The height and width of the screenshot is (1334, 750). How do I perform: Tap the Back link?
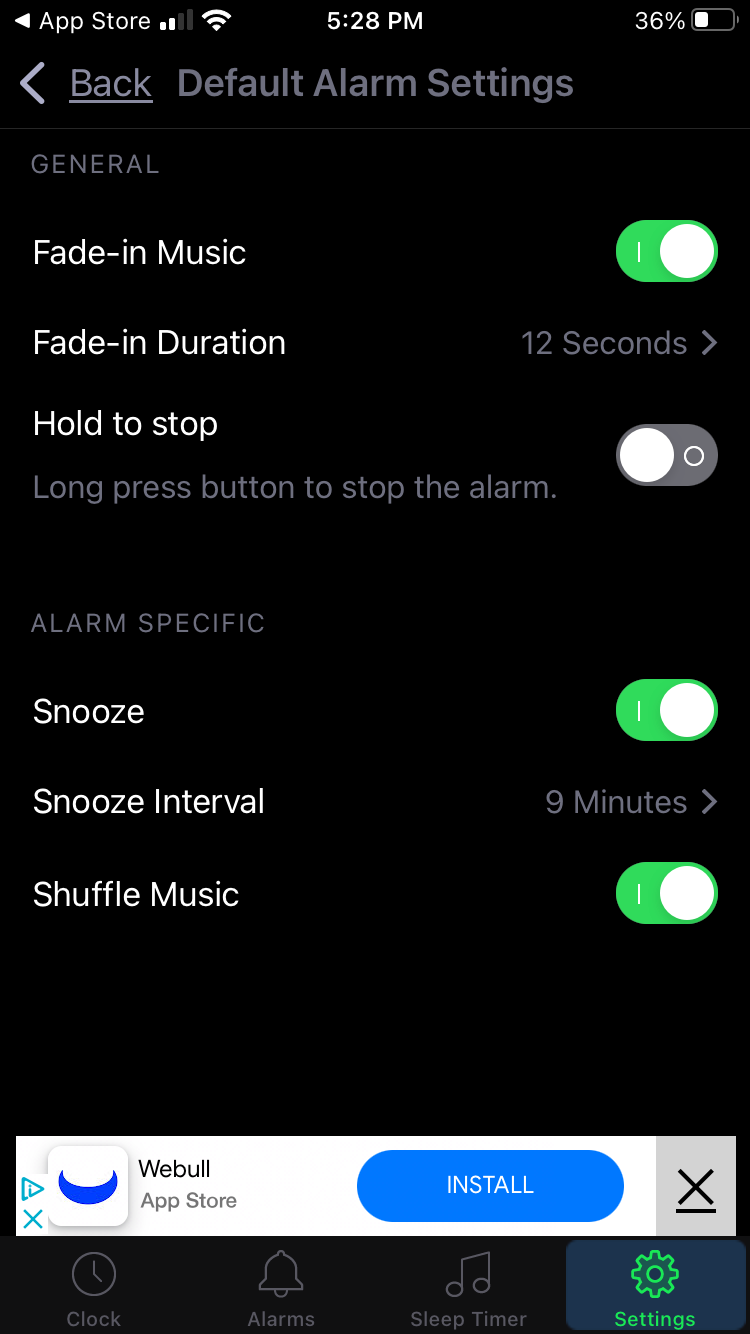coord(110,83)
